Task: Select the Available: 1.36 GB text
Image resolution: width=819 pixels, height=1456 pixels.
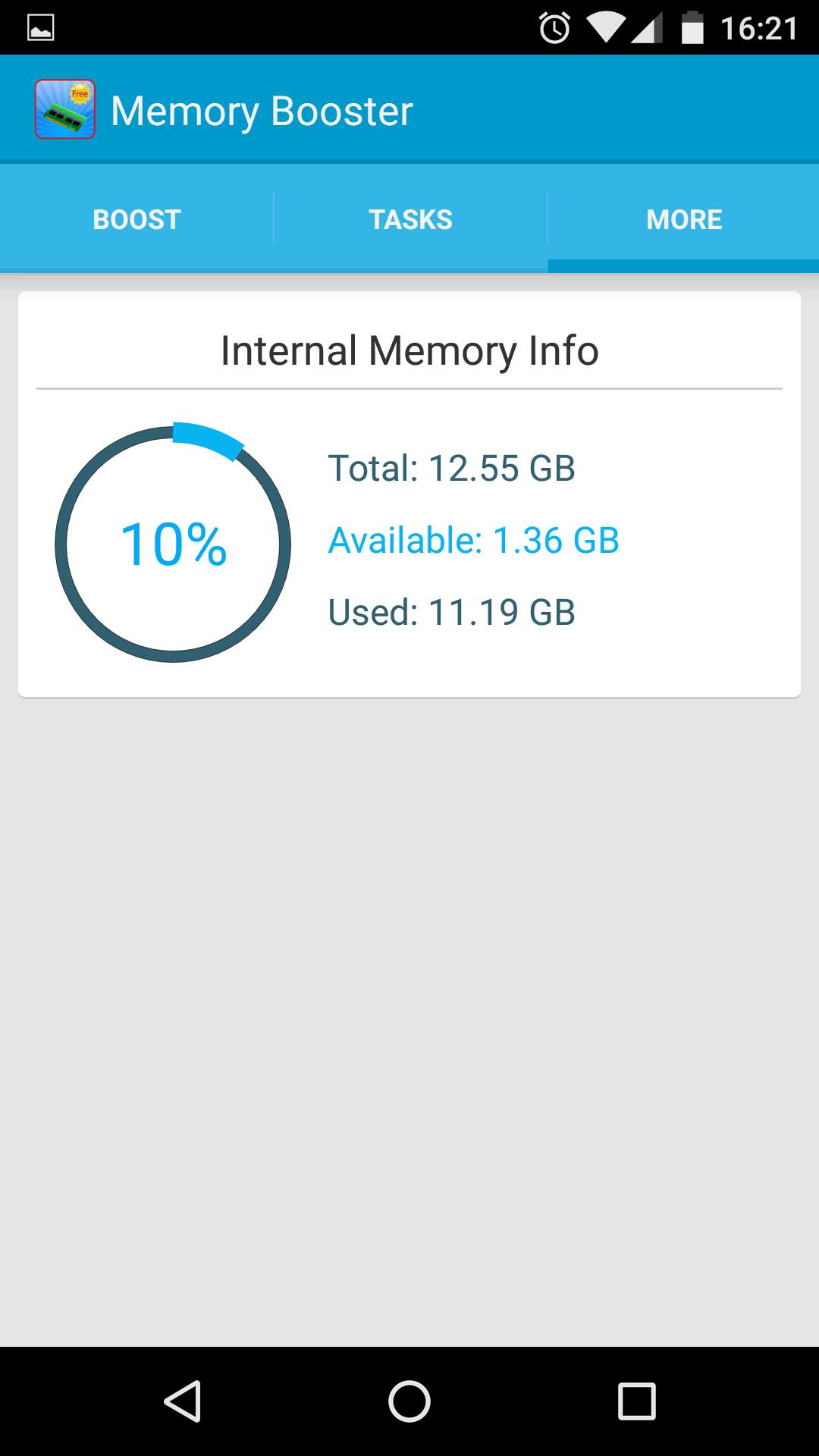Action: click(x=473, y=541)
